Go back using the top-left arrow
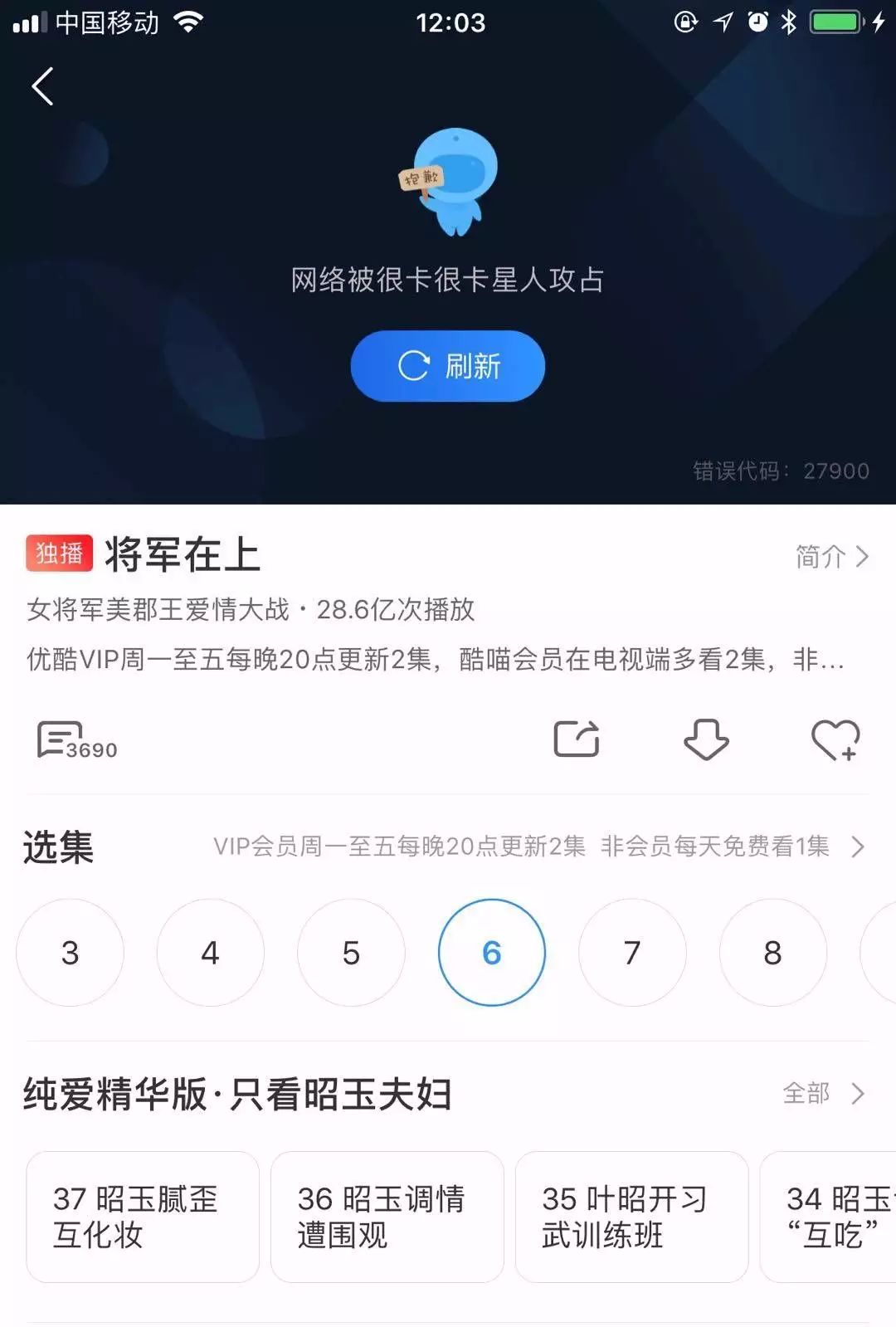This screenshot has width=896, height=1327. tap(43, 86)
